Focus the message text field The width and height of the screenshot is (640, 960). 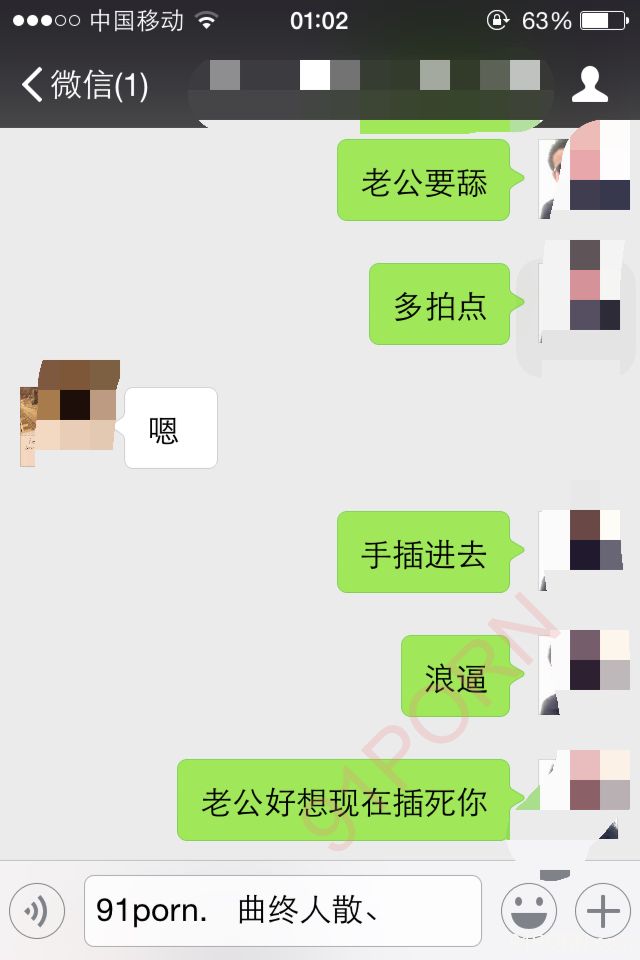coord(283,911)
